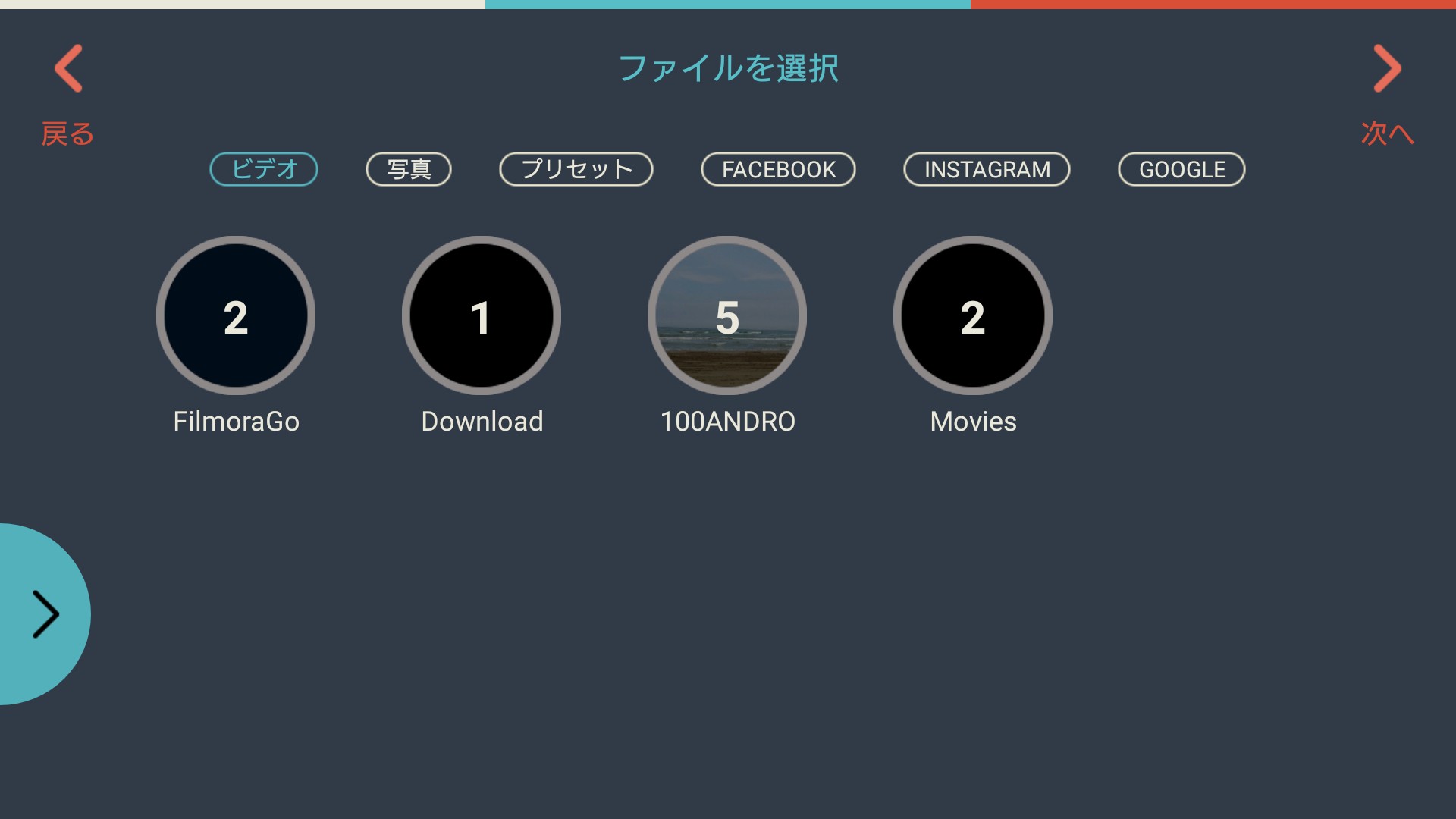Open the 100ANDRO folder
The height and width of the screenshot is (819, 1456).
tap(727, 316)
